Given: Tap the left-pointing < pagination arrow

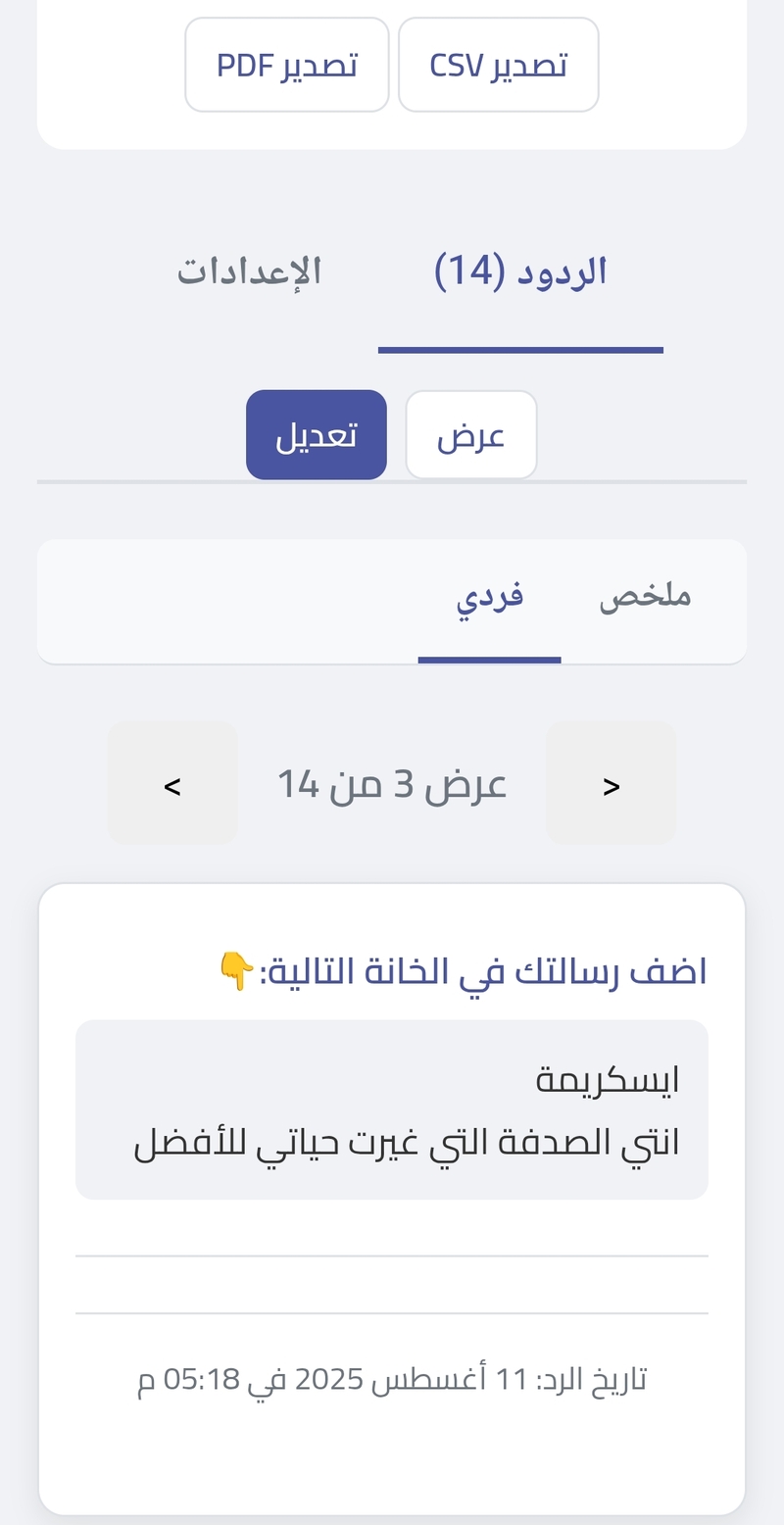Looking at the screenshot, I should coord(172,784).
